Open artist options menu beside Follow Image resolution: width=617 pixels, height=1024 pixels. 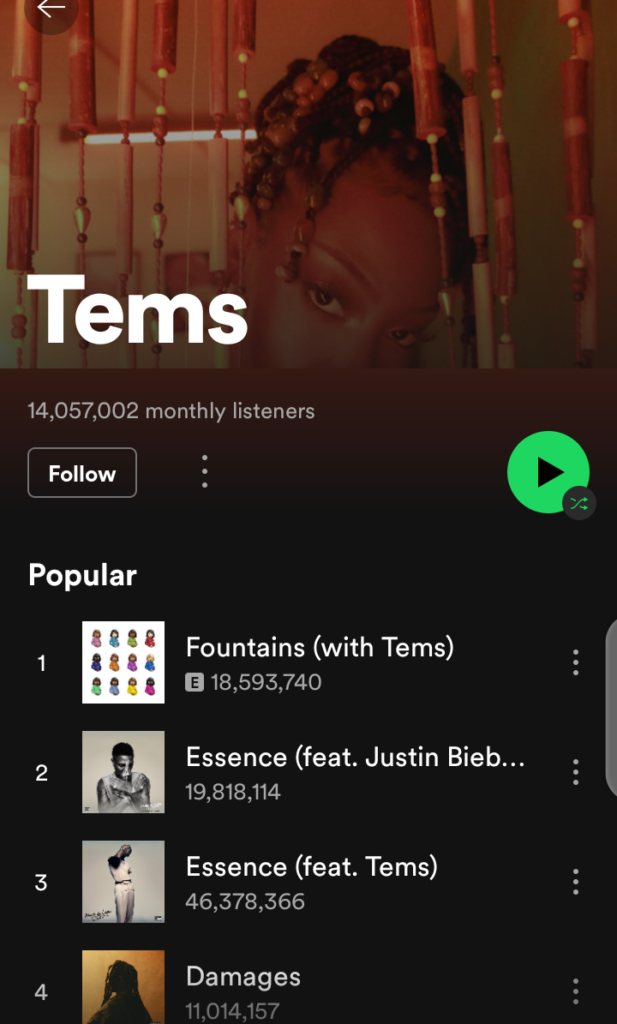tap(204, 471)
